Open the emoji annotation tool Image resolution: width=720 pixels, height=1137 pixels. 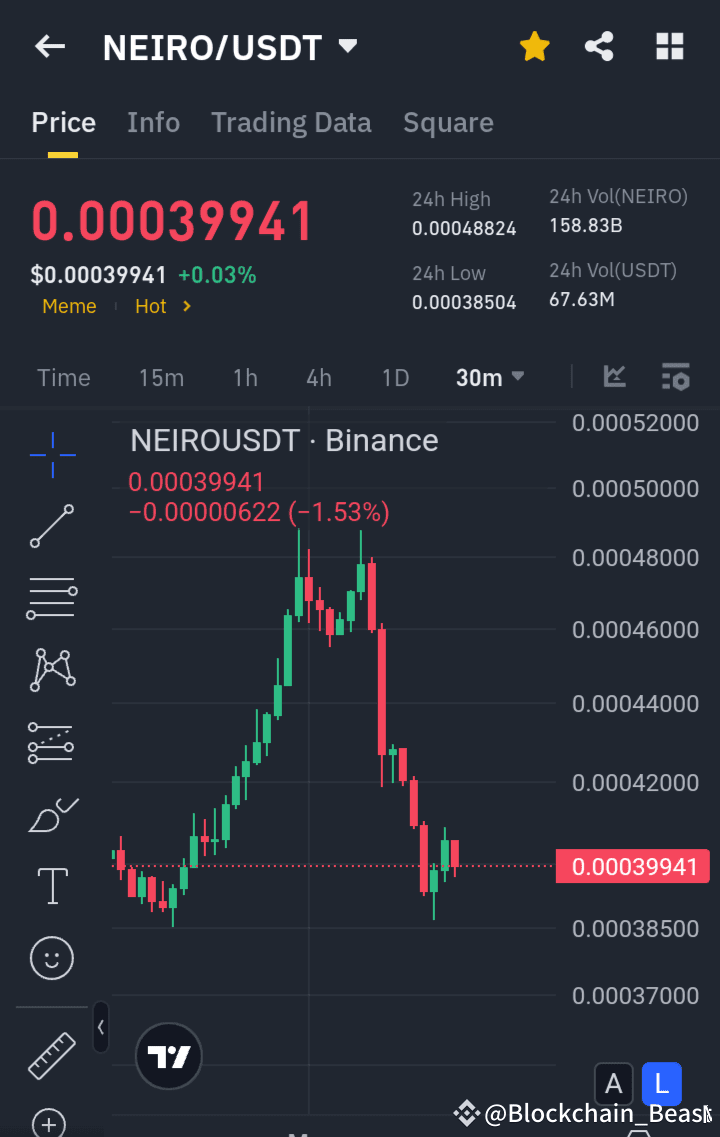pyautogui.click(x=51, y=957)
